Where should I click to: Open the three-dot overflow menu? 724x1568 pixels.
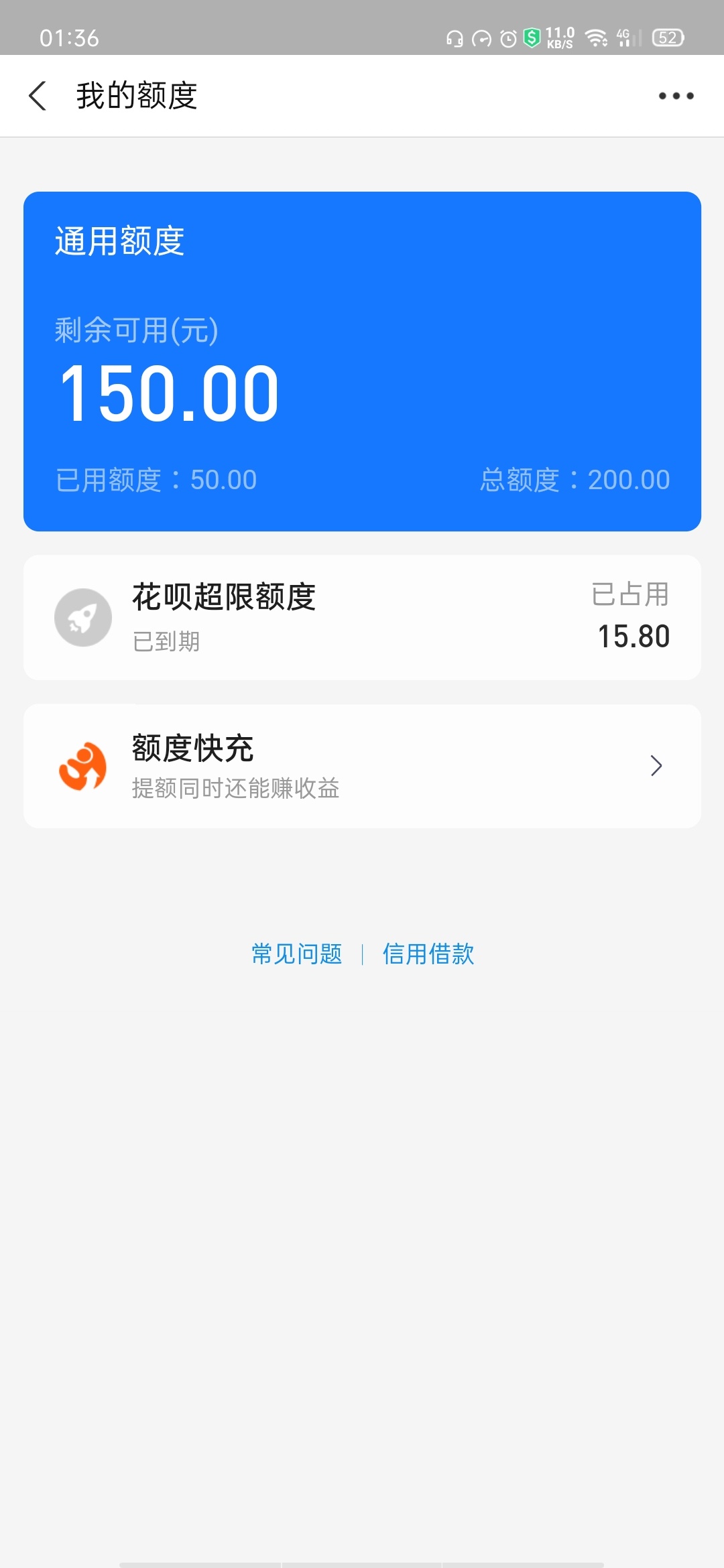click(676, 96)
